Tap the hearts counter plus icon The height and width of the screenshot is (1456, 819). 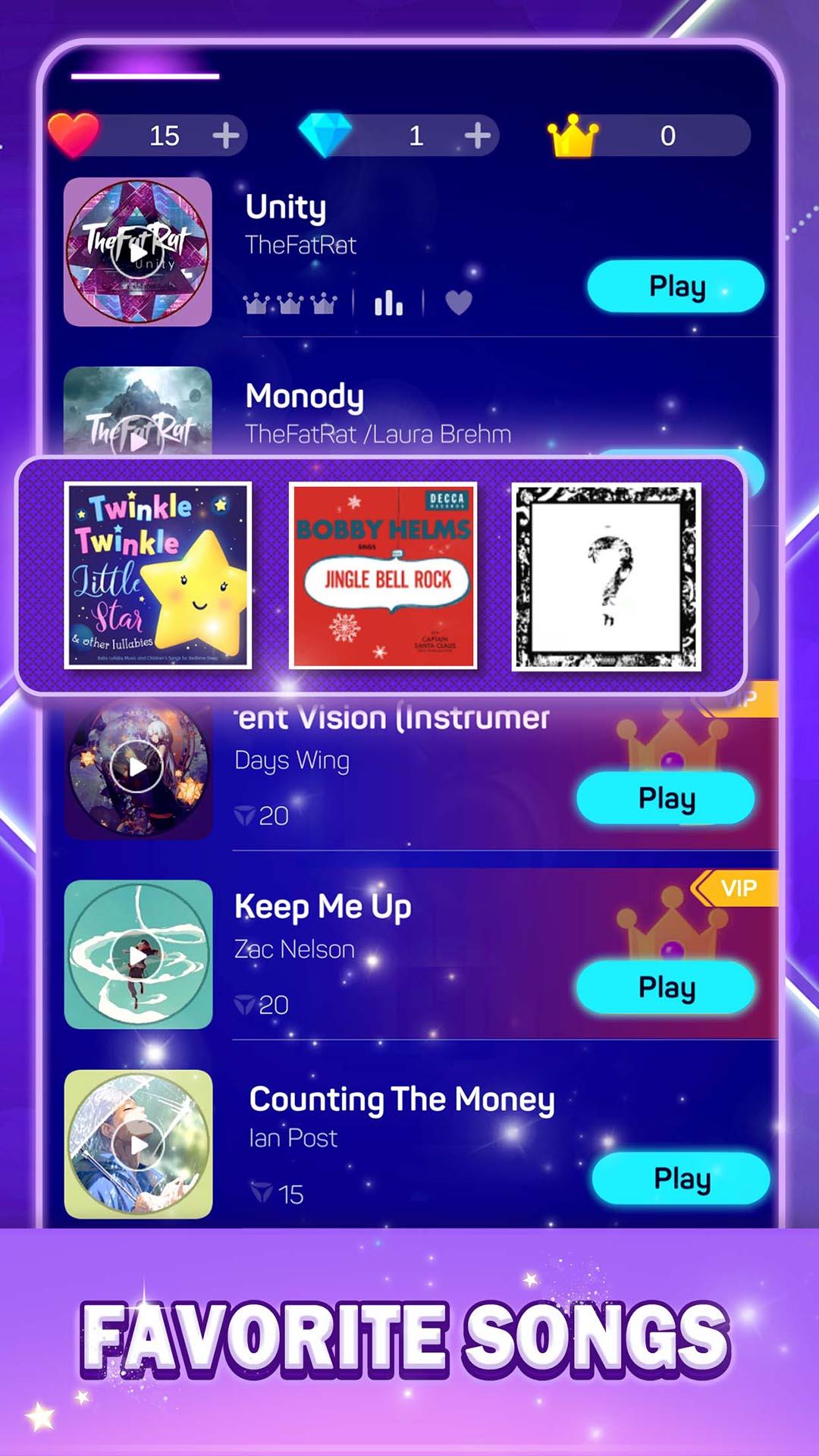[x=227, y=136]
